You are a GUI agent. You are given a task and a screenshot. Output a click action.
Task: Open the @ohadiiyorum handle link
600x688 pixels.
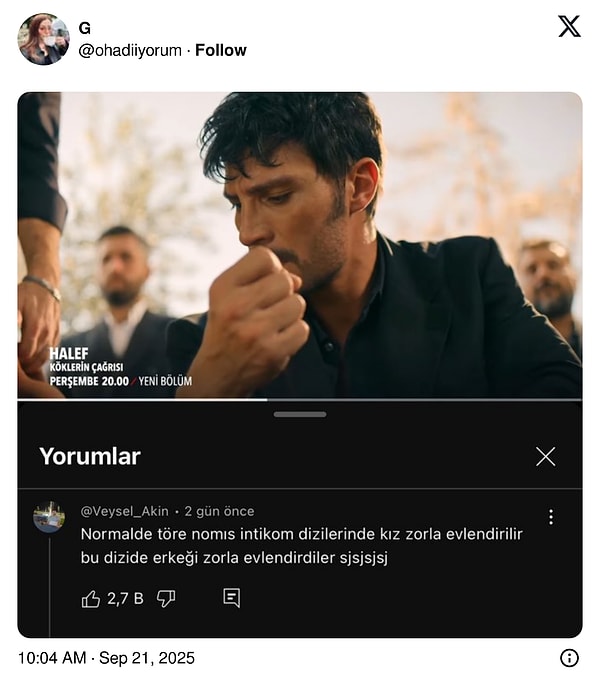133,50
